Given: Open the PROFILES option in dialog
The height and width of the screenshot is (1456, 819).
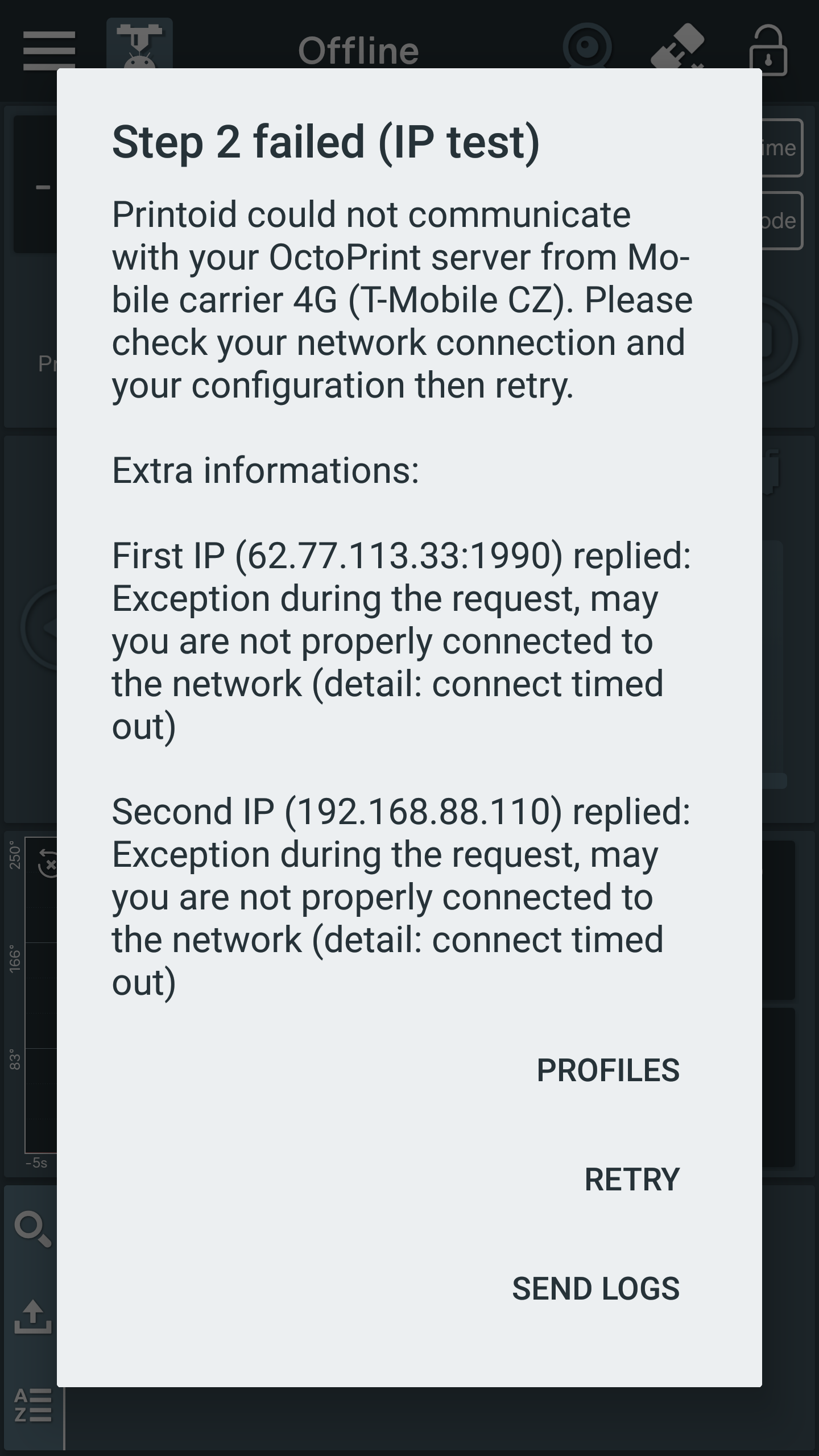Looking at the screenshot, I should [x=608, y=1071].
